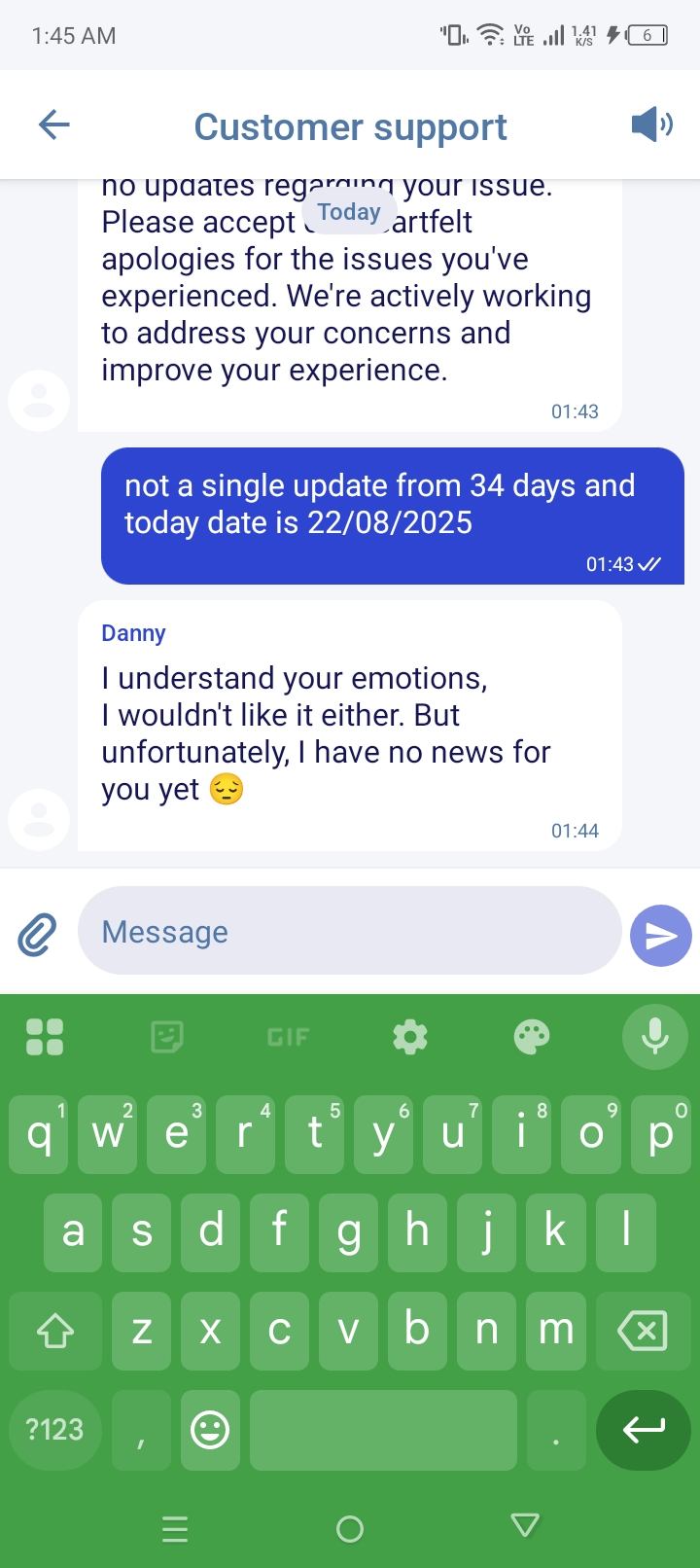Go back from Customer support chat

(x=54, y=125)
